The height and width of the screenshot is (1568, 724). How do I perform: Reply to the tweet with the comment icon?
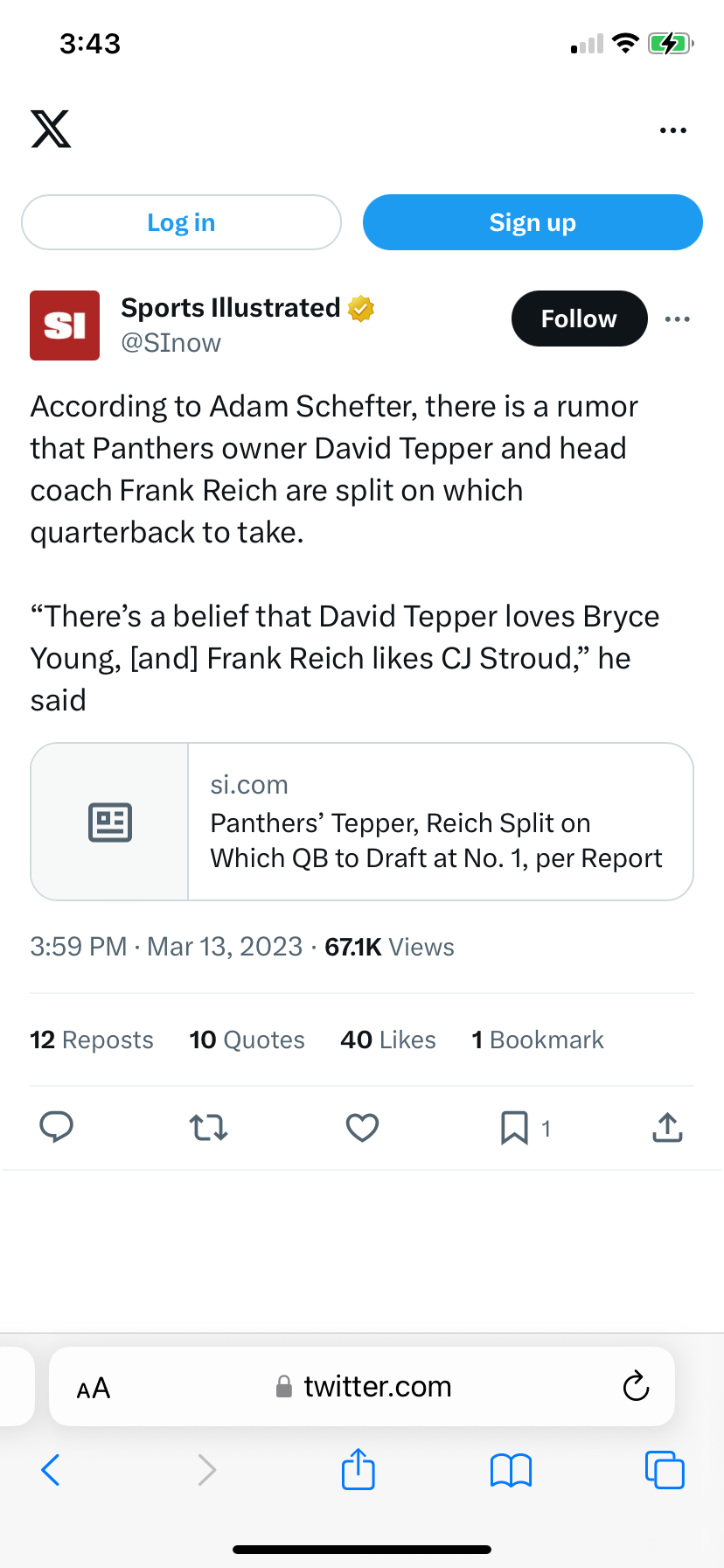pos(57,1127)
